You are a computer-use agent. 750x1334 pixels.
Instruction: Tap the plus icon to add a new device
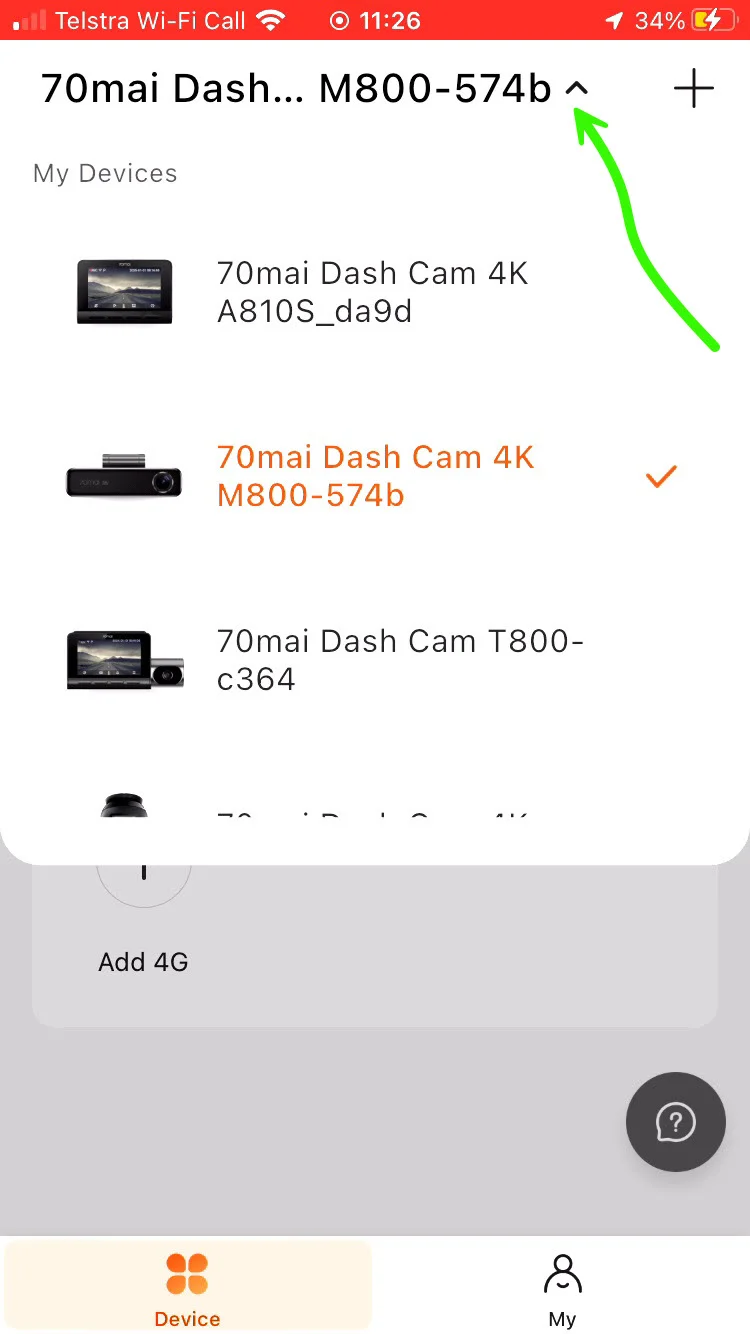tap(694, 88)
